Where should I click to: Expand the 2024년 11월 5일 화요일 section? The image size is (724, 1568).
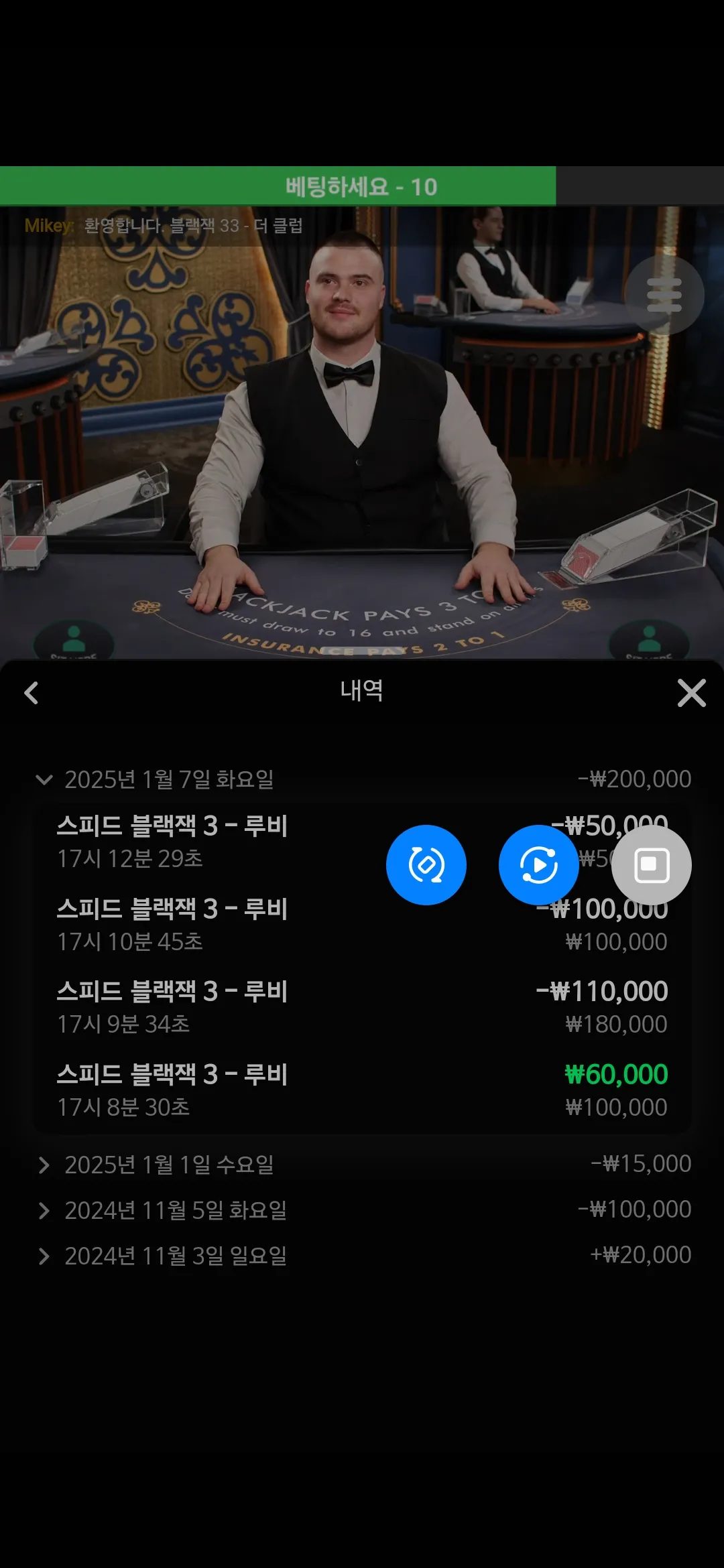tap(362, 1210)
